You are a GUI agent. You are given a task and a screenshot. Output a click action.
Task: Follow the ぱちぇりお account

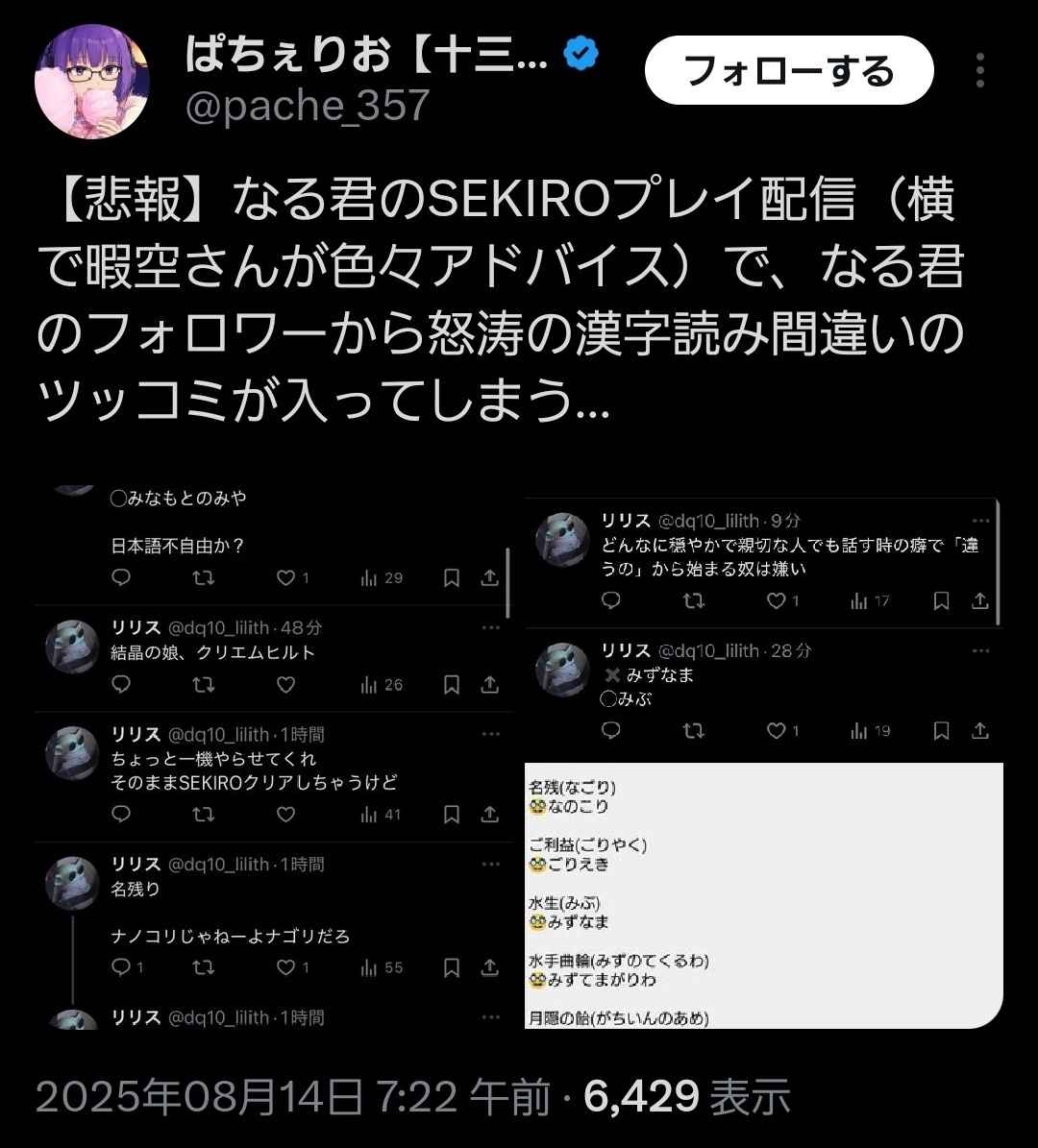pos(788,70)
